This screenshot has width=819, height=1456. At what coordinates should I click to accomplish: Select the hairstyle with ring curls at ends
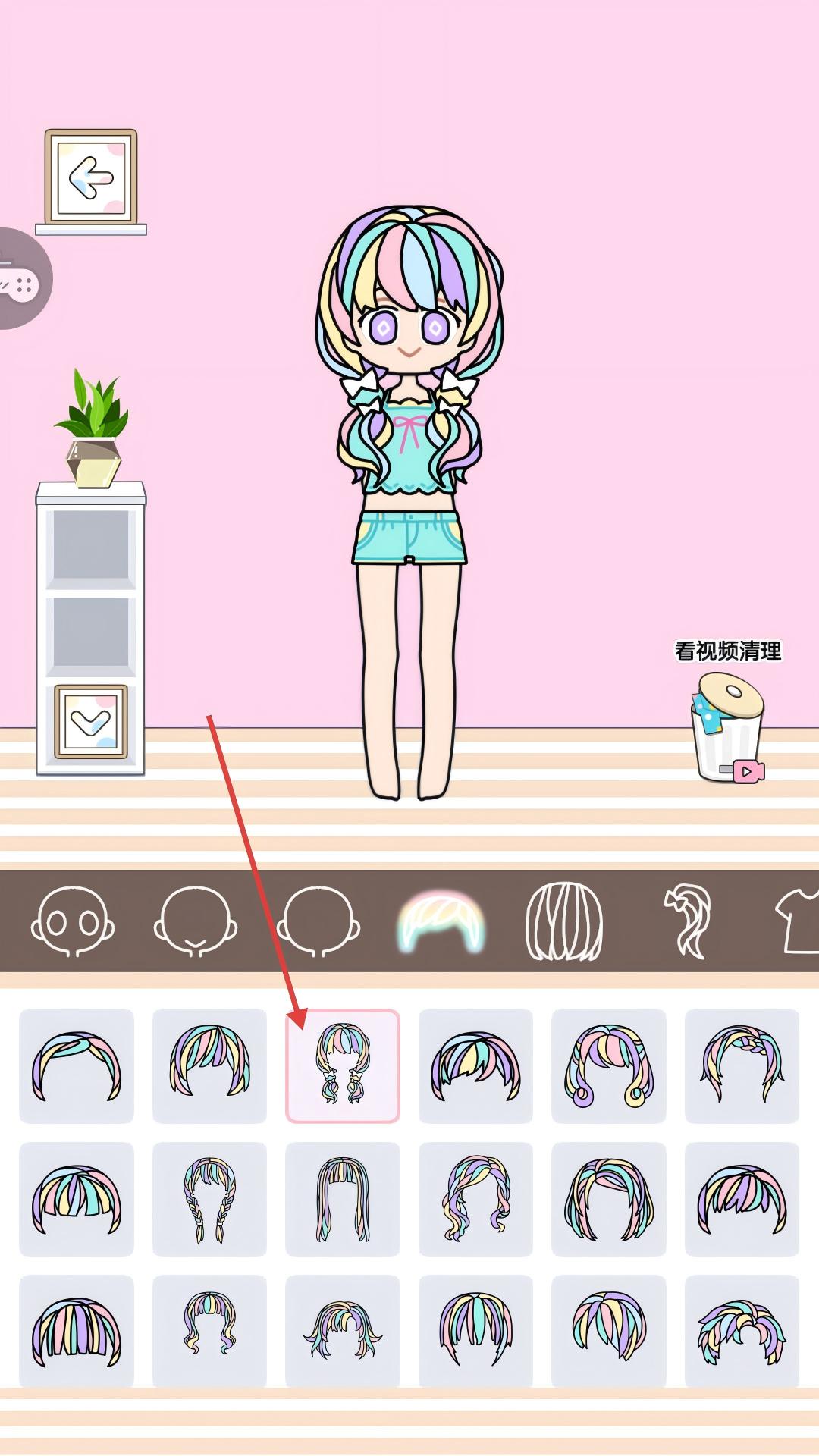(x=609, y=1065)
